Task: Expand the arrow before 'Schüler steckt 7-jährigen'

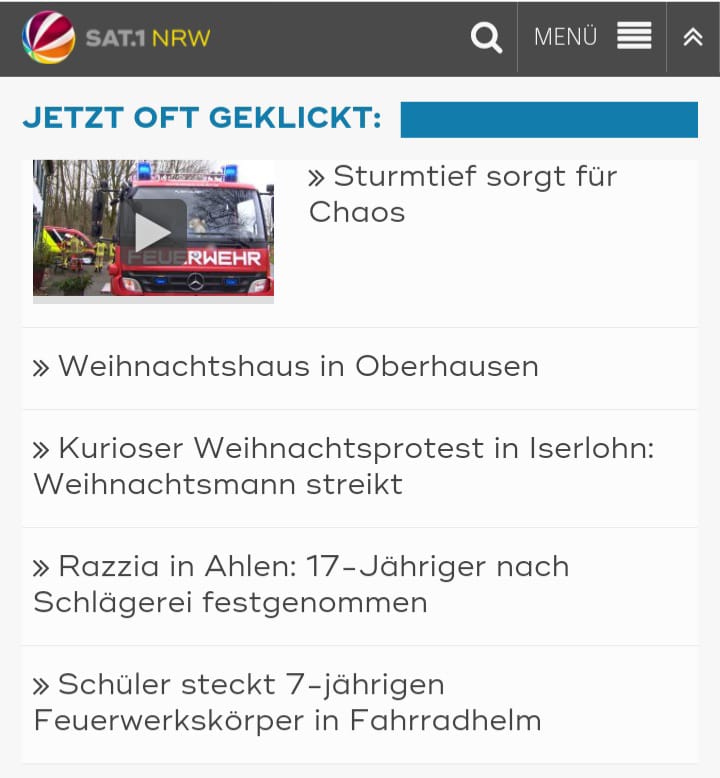Action: click(41, 686)
